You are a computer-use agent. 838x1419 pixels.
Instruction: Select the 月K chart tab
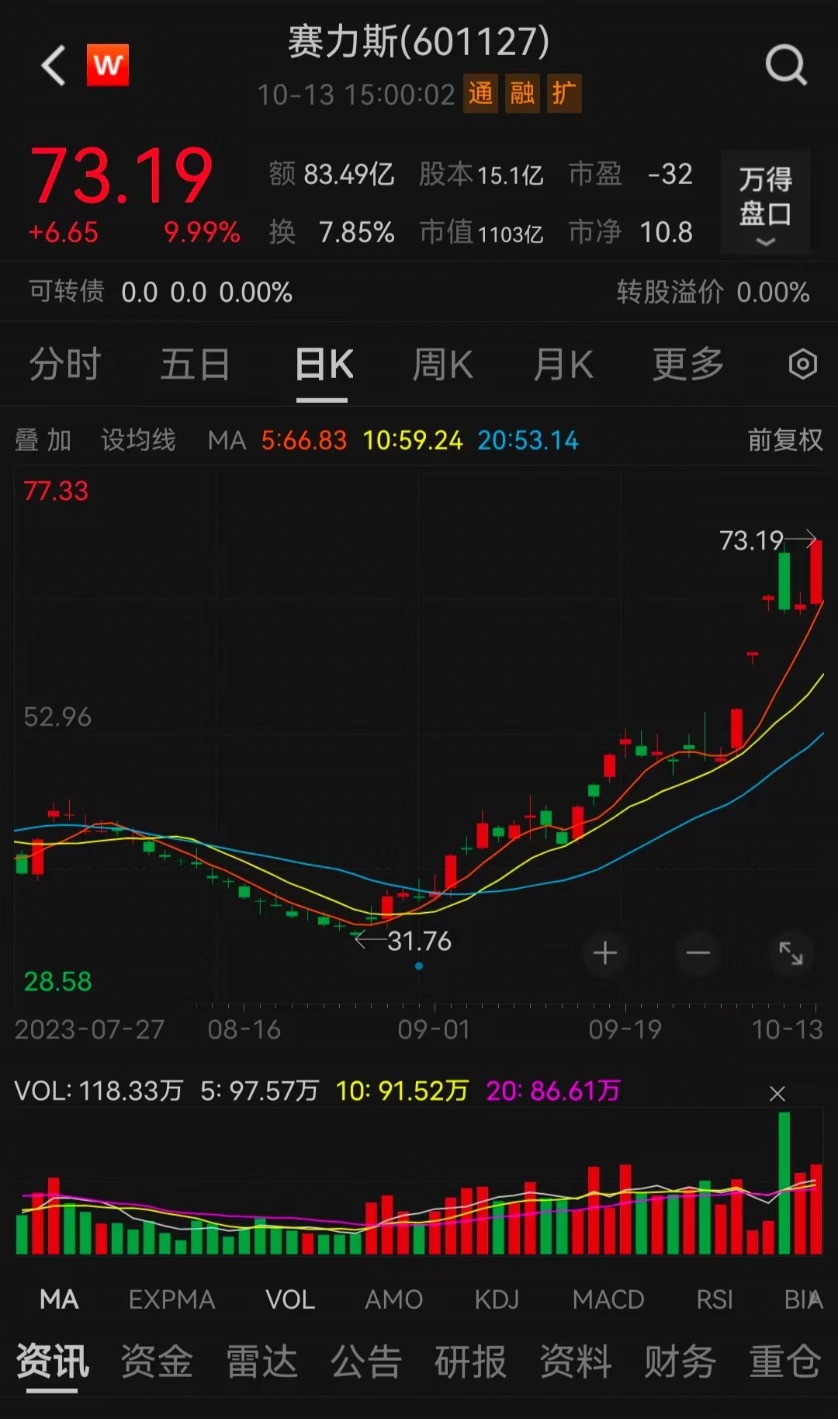tap(563, 365)
